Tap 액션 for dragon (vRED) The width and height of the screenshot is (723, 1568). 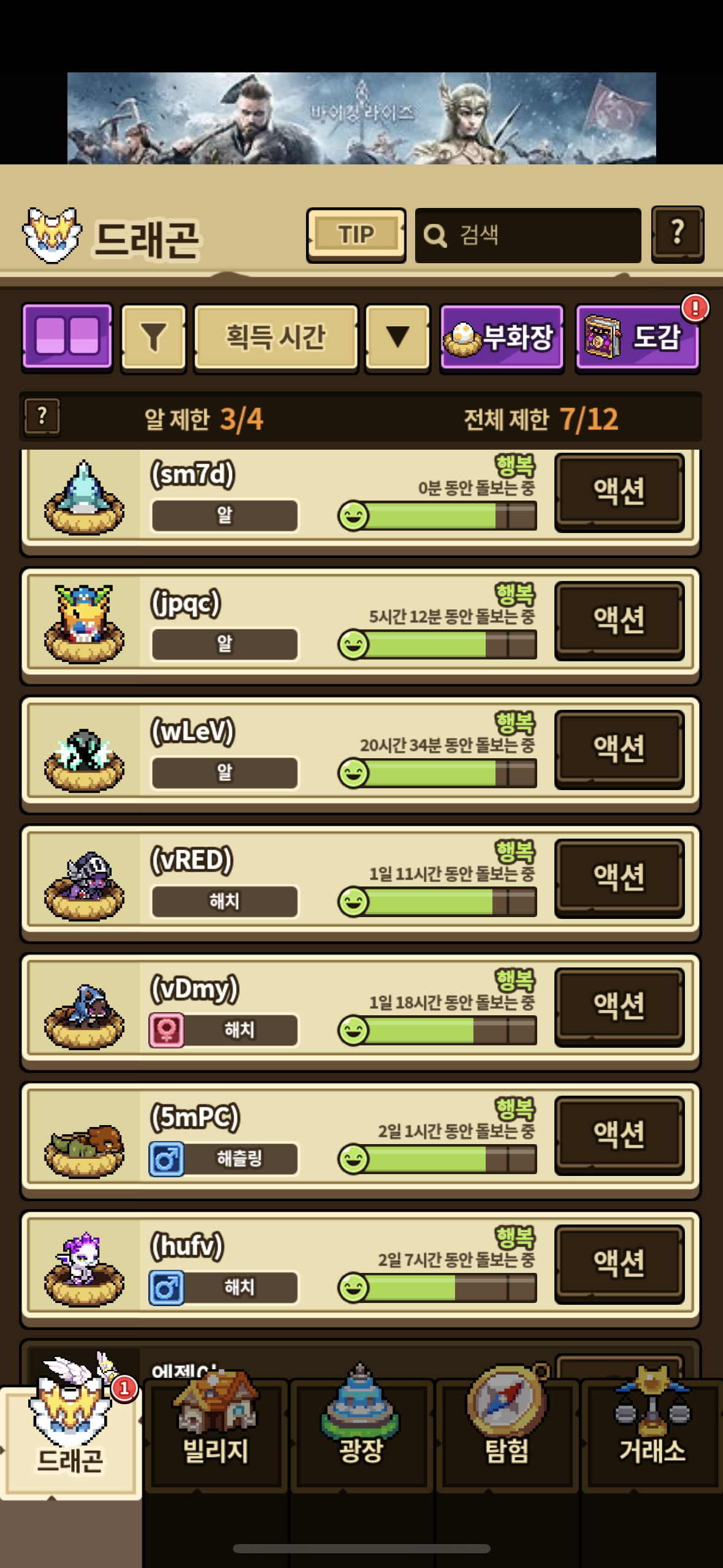[619, 878]
